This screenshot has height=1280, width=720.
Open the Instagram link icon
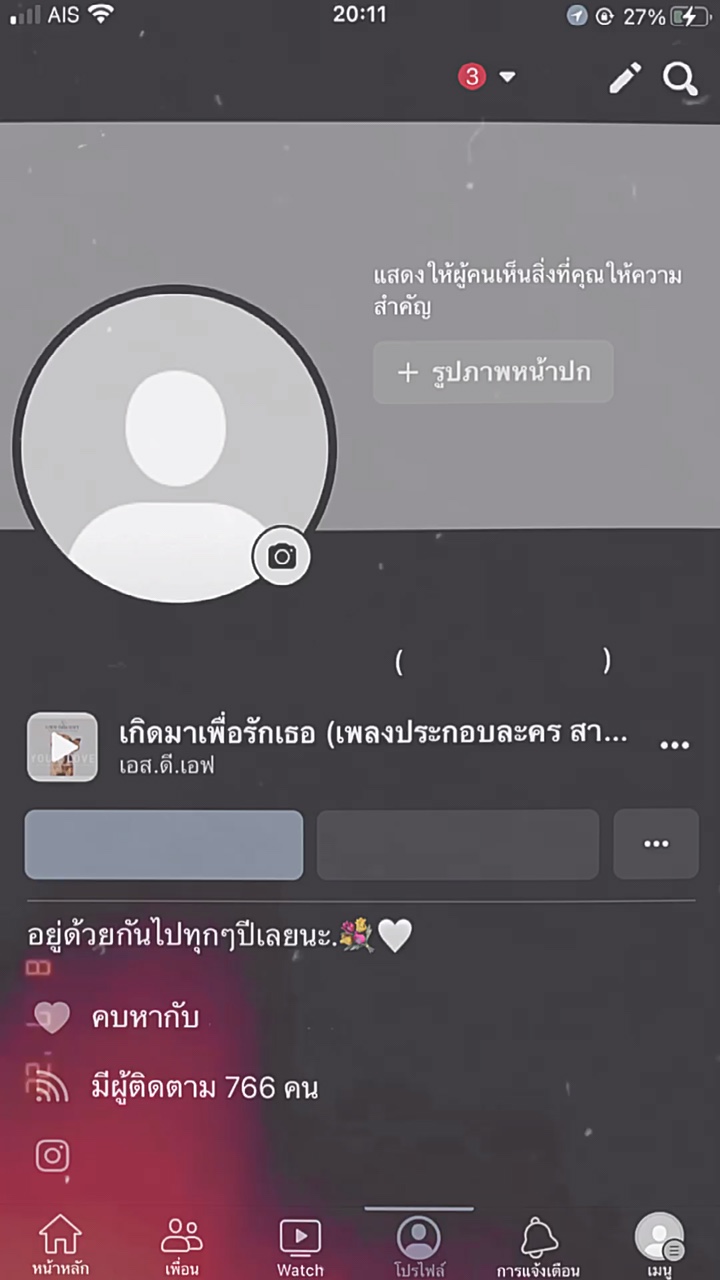[x=52, y=1156]
